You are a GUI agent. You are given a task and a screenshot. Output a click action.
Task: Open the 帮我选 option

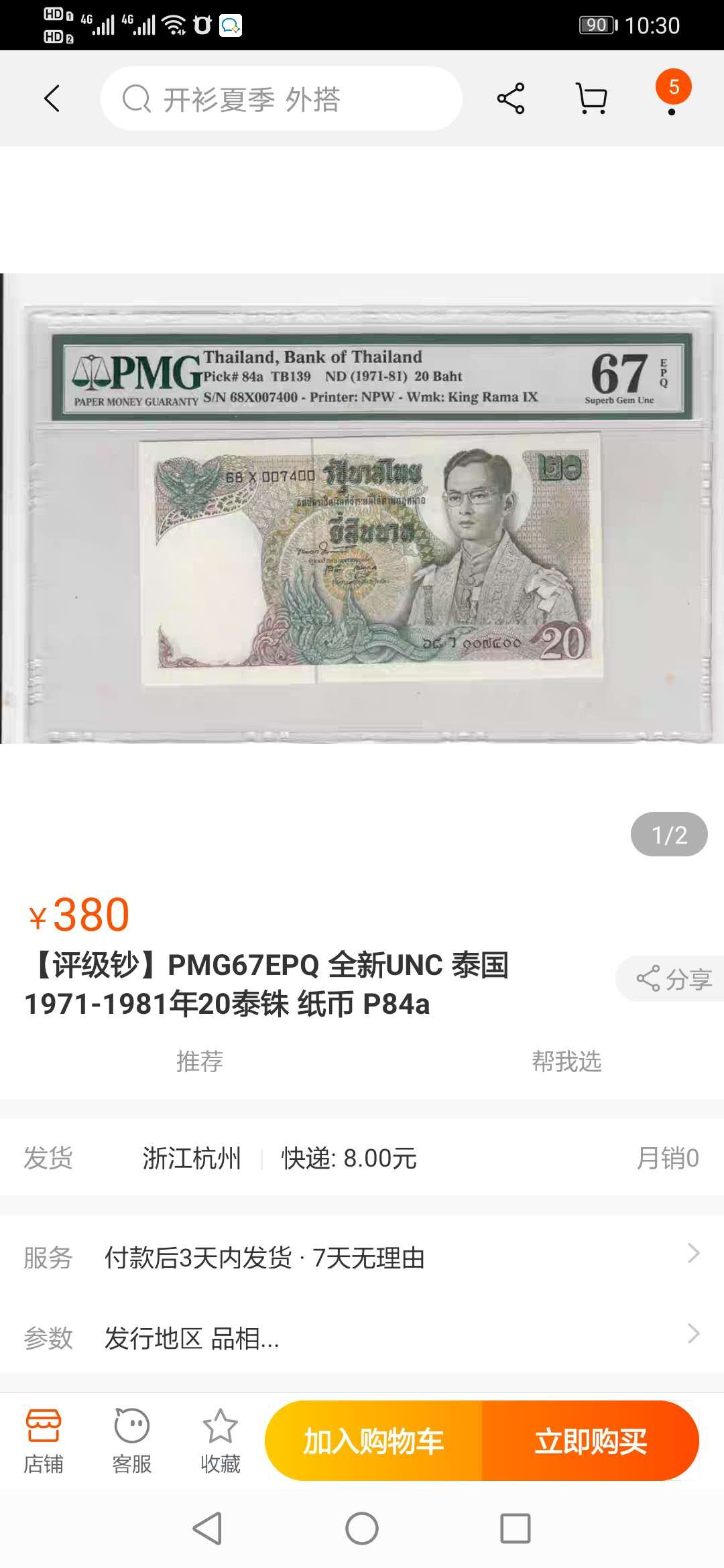pos(565,1061)
